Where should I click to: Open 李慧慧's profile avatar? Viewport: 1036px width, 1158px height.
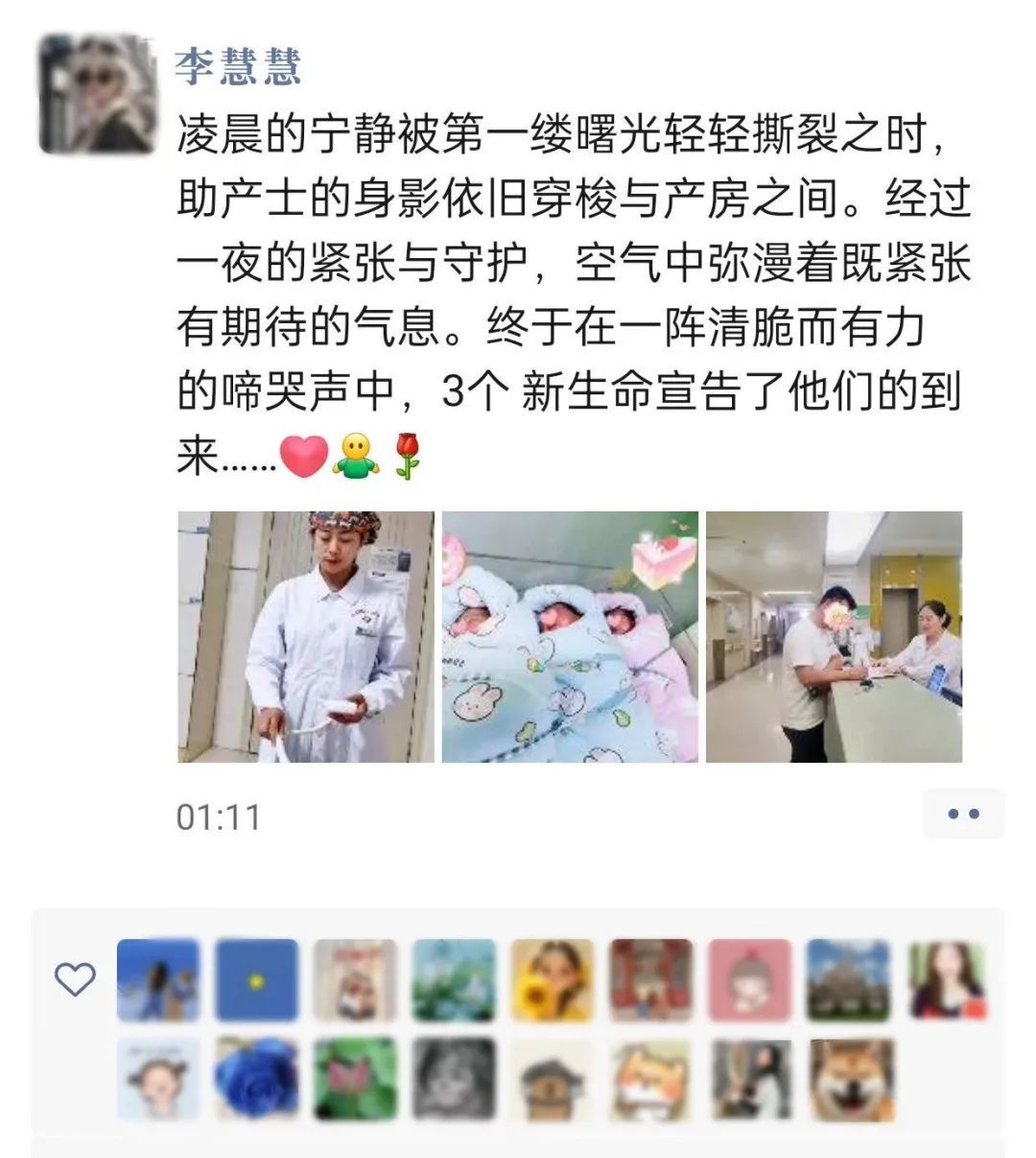click(x=96, y=94)
